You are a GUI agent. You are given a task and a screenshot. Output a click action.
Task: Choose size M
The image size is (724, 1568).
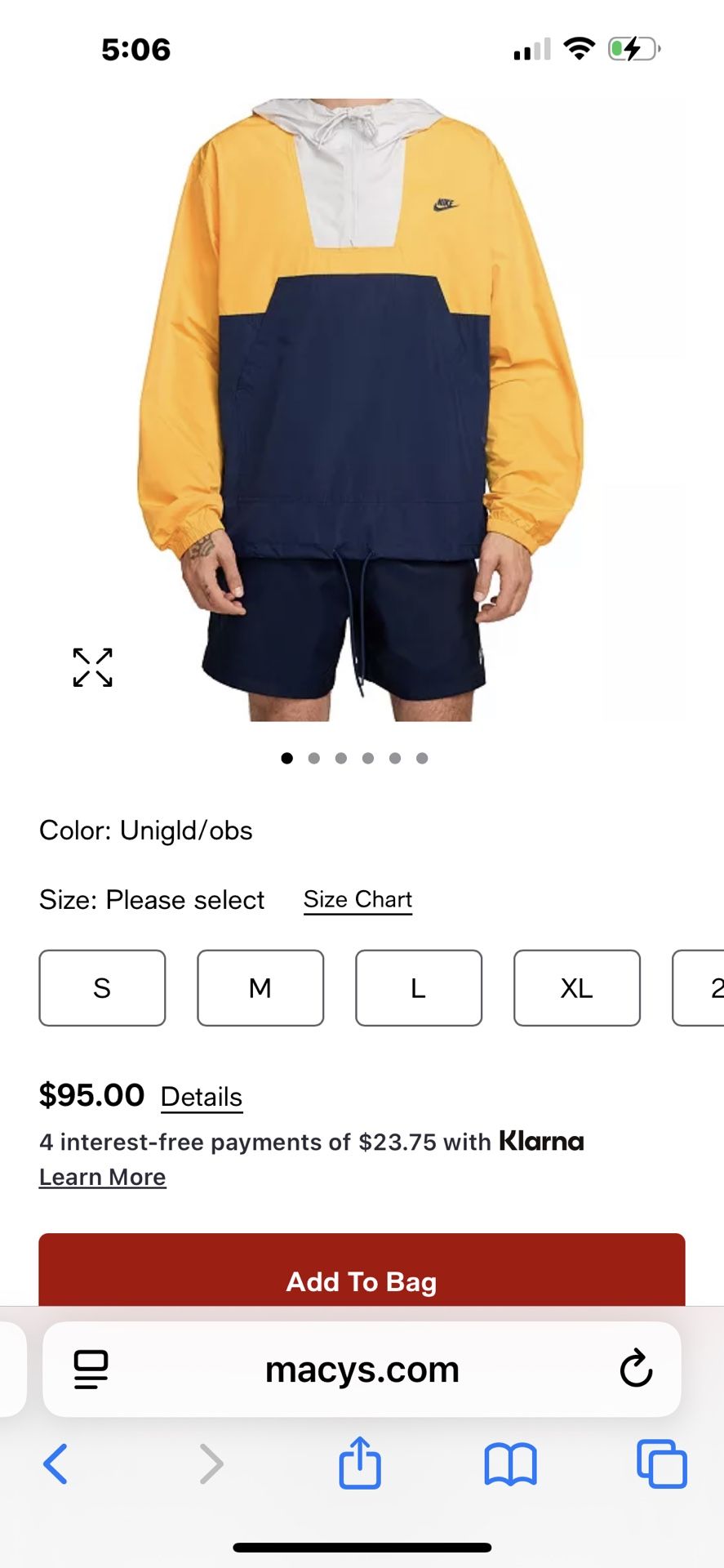[x=260, y=988]
